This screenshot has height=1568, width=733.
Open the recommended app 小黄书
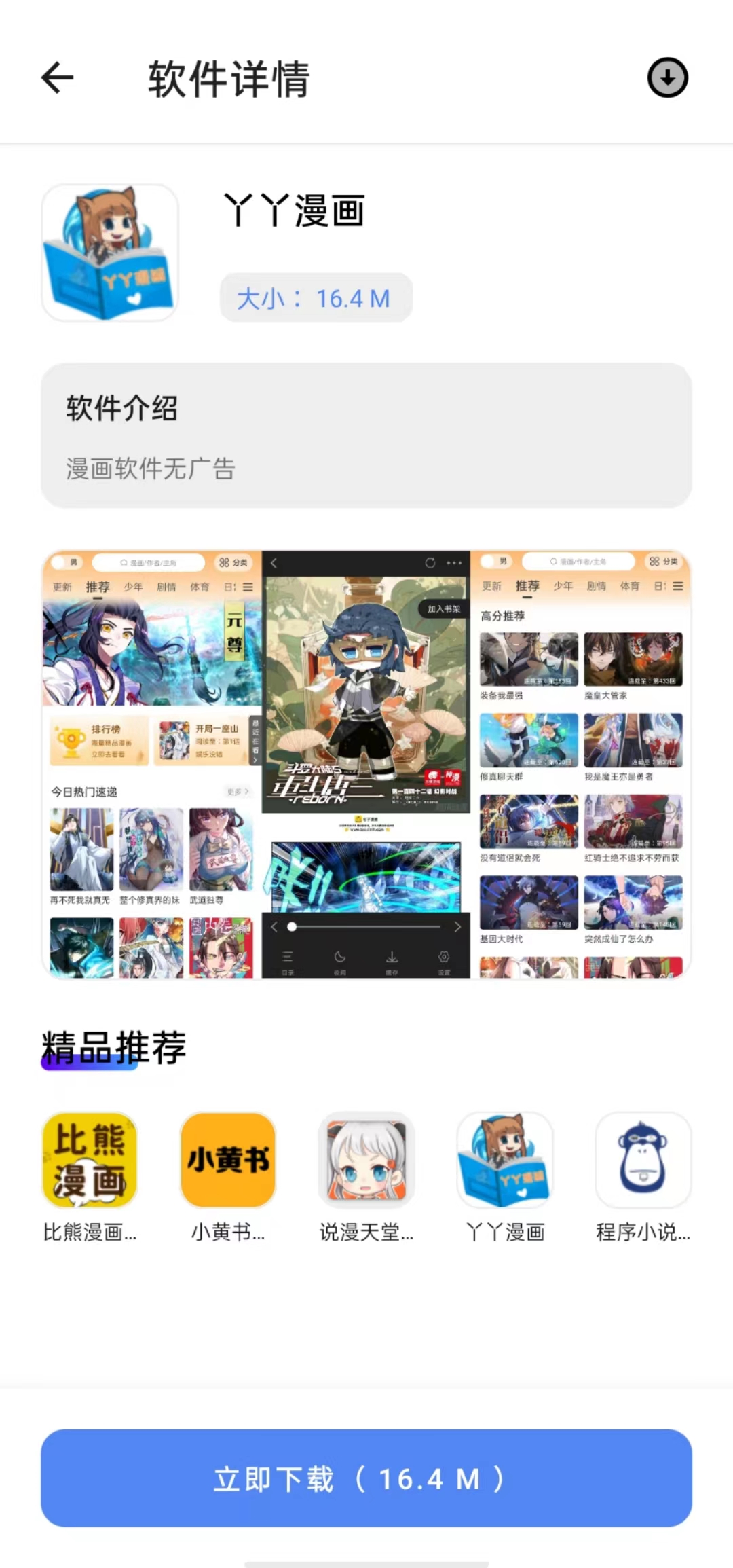click(228, 1161)
